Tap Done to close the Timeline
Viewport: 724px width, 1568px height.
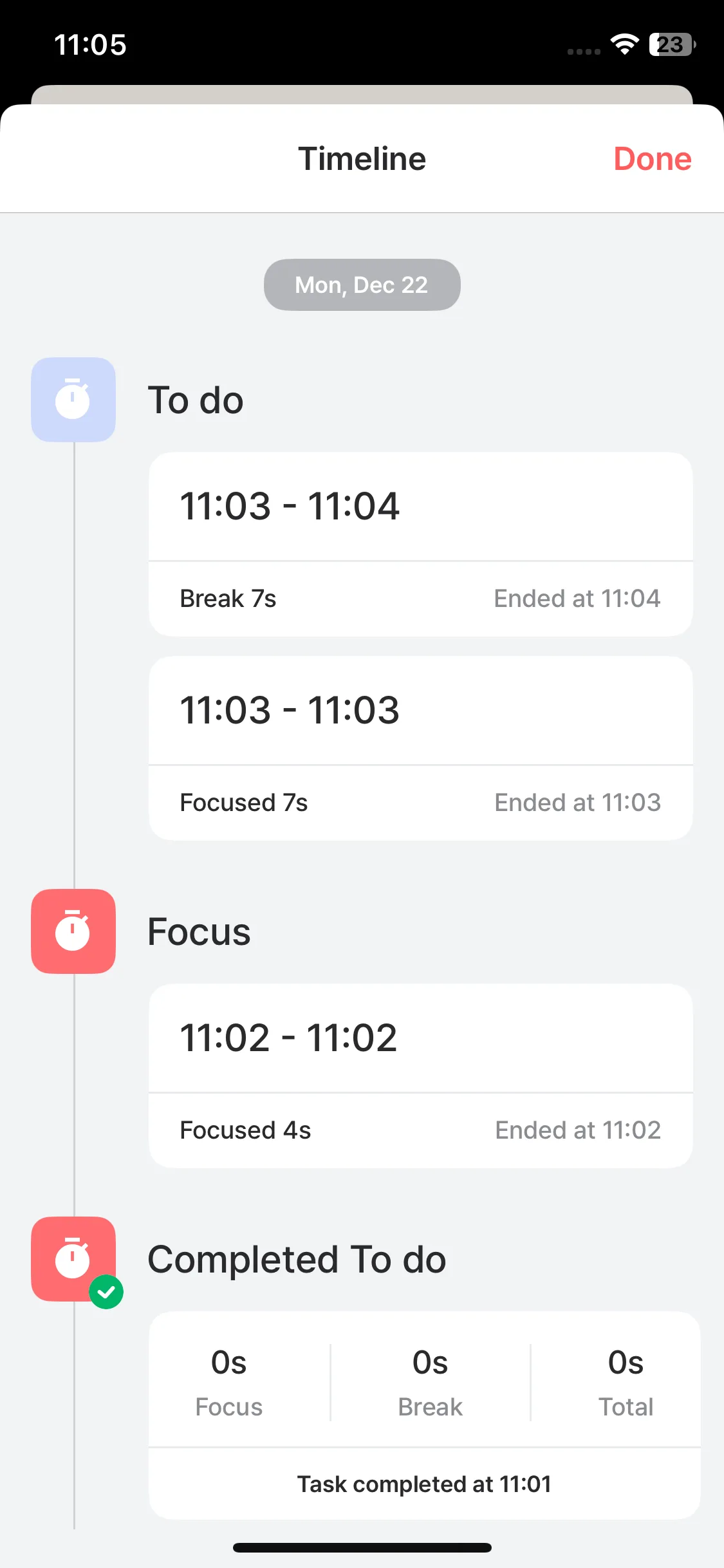pyautogui.click(x=652, y=158)
